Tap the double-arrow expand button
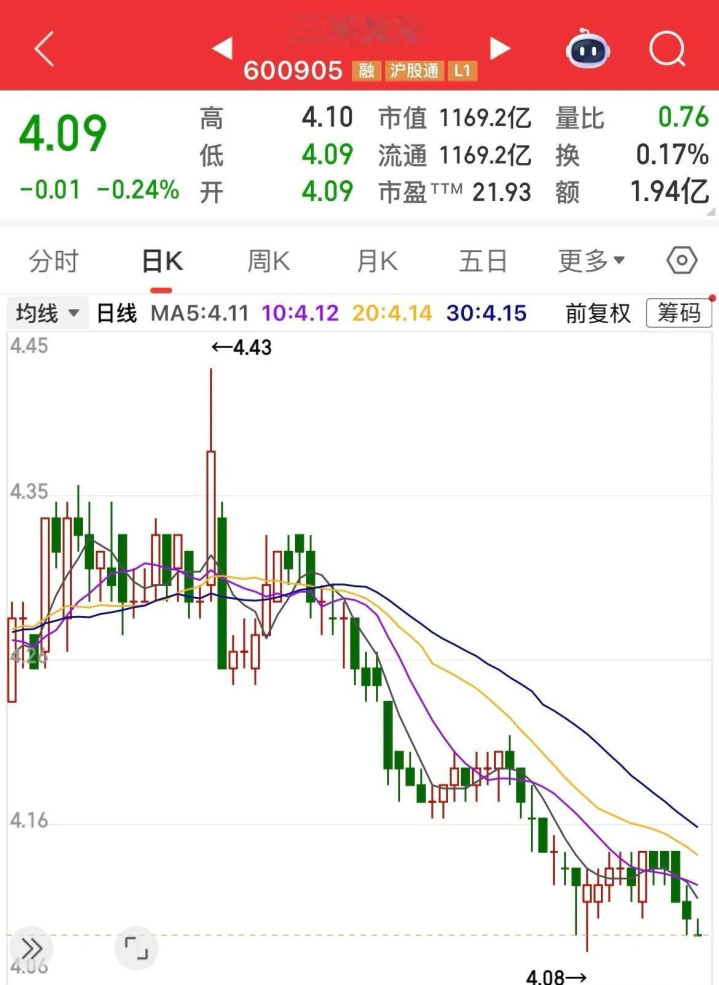Viewport: 719px width, 985px height. point(30,947)
